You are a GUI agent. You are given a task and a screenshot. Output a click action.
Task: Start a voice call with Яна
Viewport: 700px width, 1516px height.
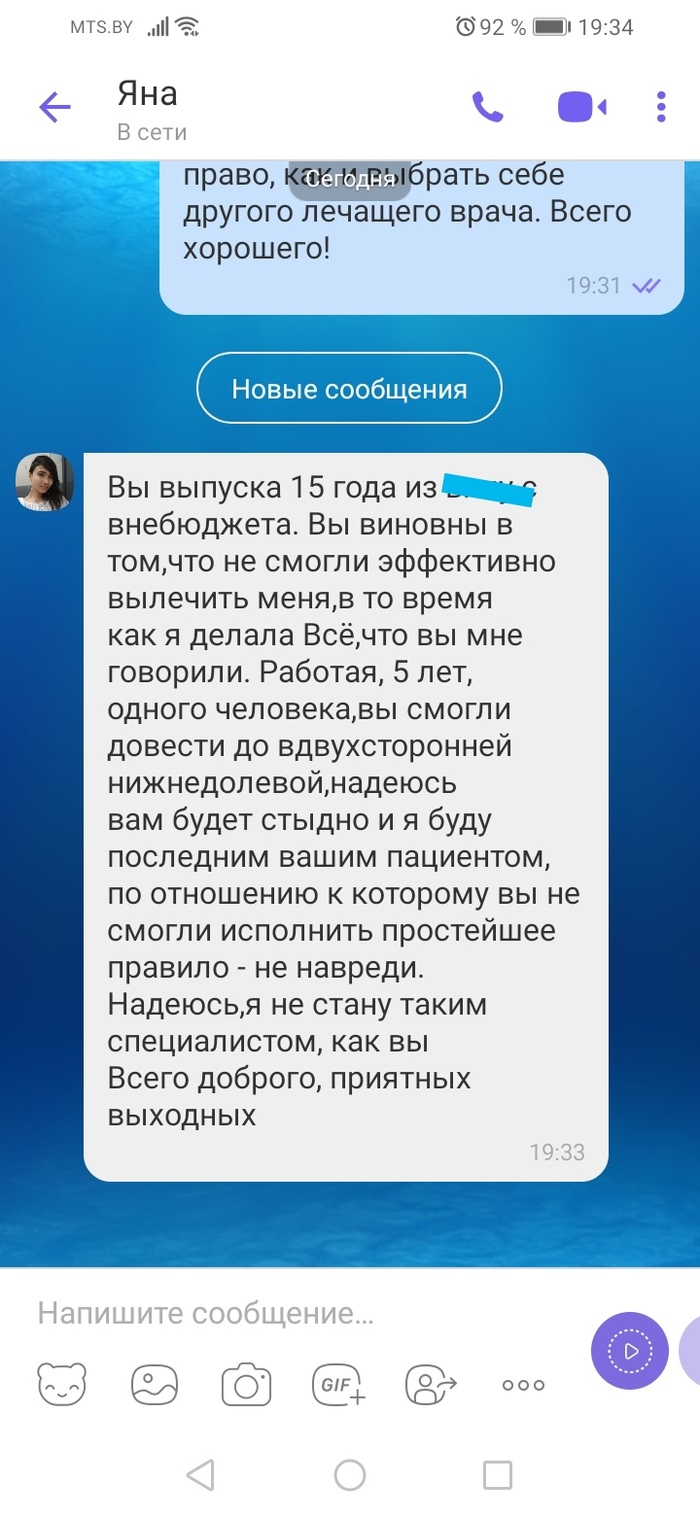487,106
